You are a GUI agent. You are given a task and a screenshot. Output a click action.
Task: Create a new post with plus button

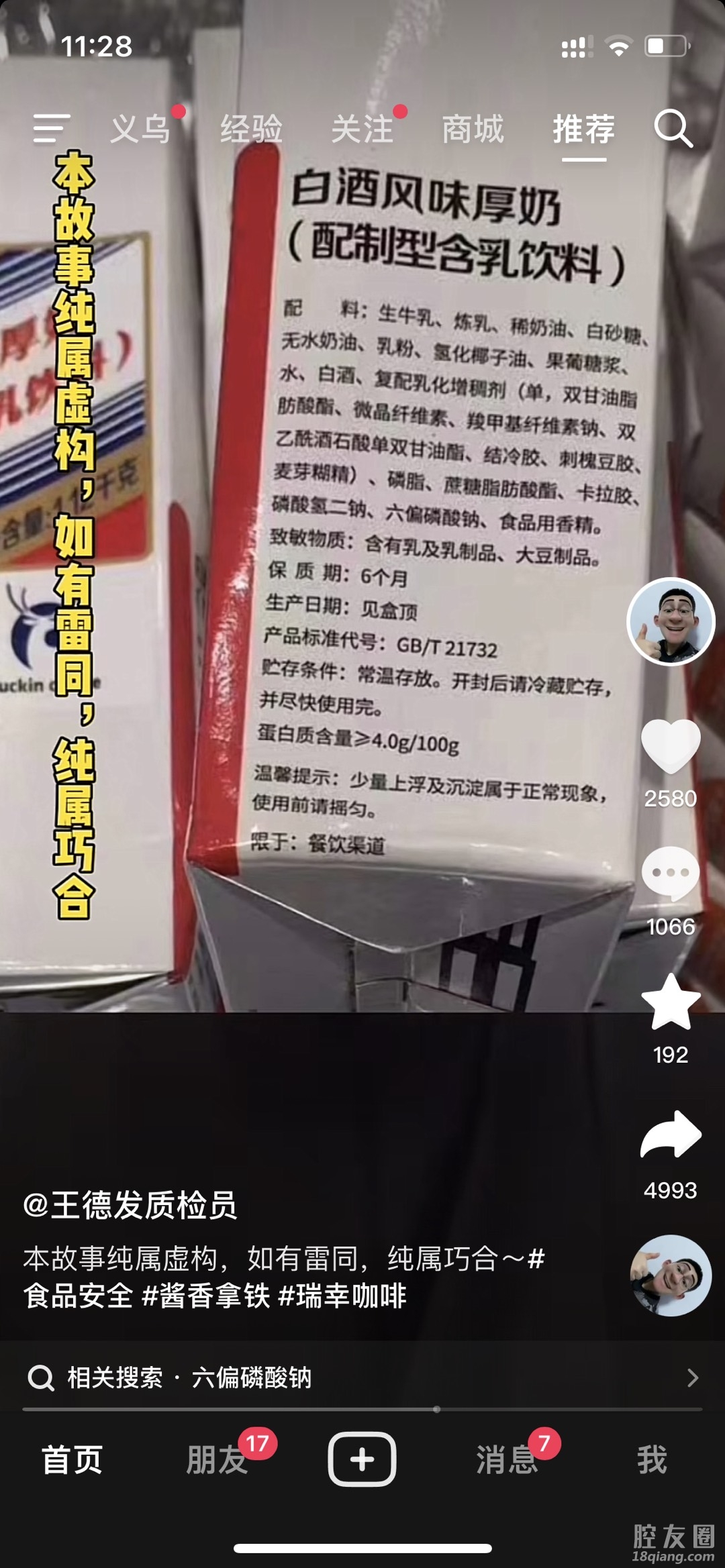362,1459
